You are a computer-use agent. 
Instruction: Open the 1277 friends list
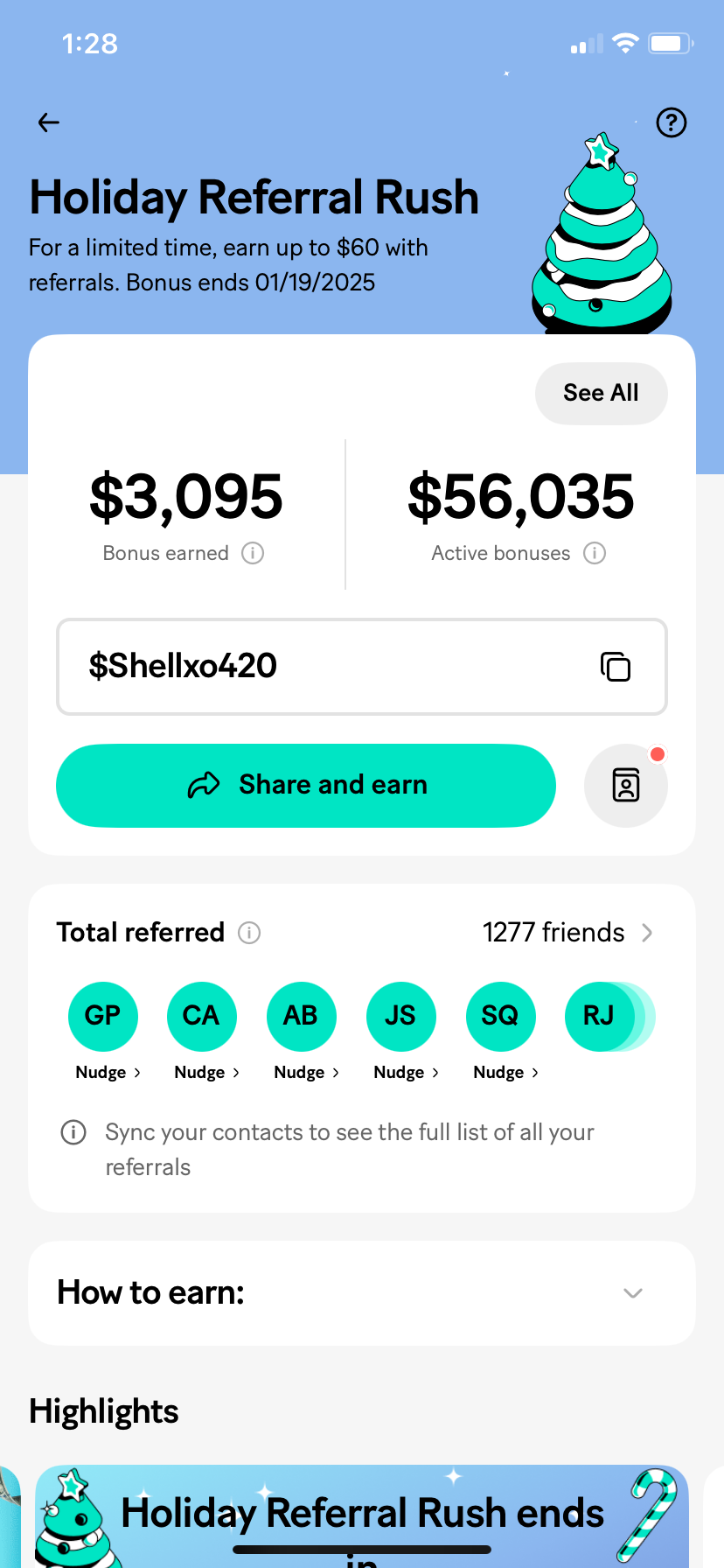[567, 933]
